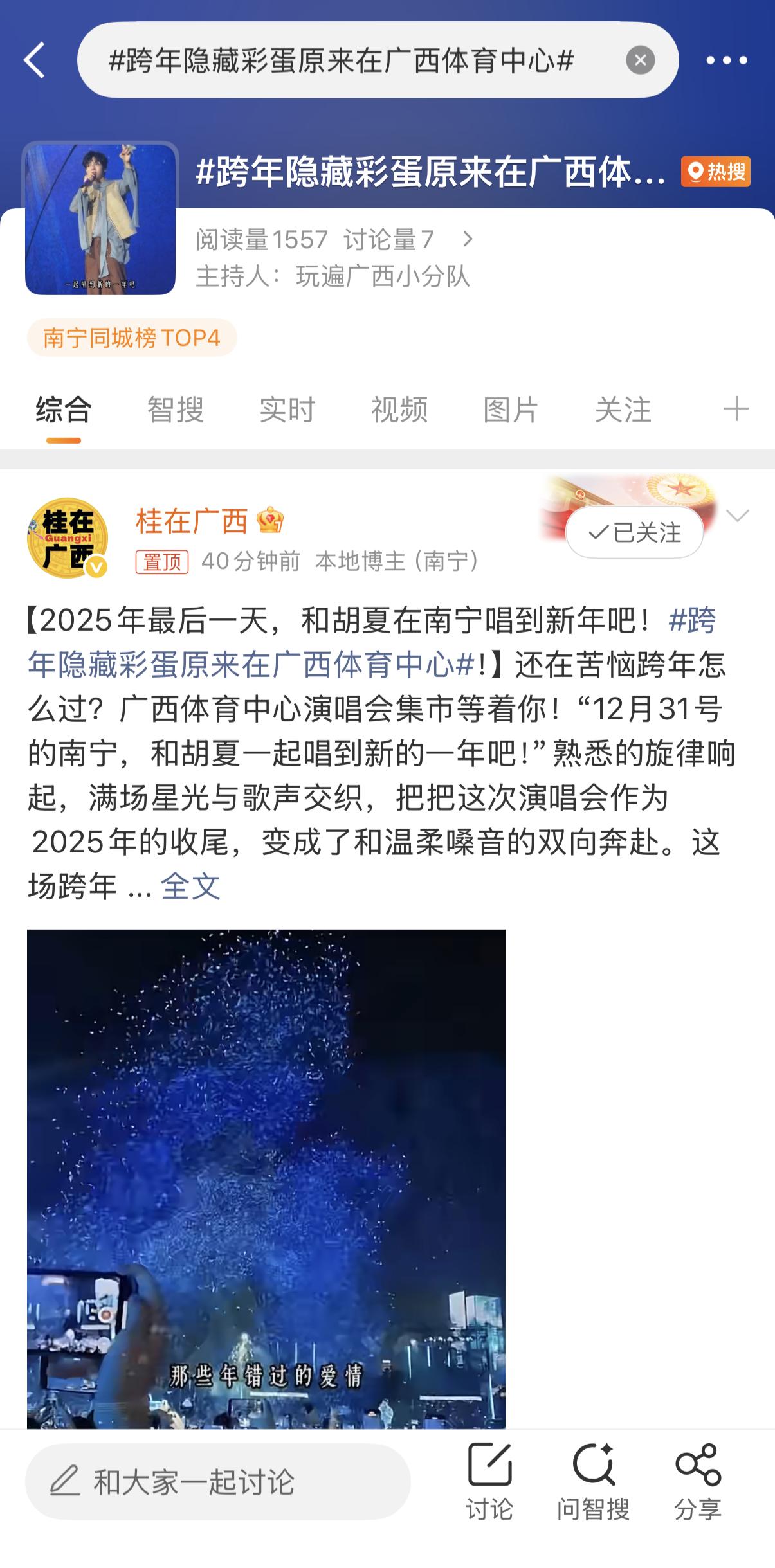Share this topic via 分享
Image resolution: width=775 pixels, height=1568 pixels.
point(698,1482)
